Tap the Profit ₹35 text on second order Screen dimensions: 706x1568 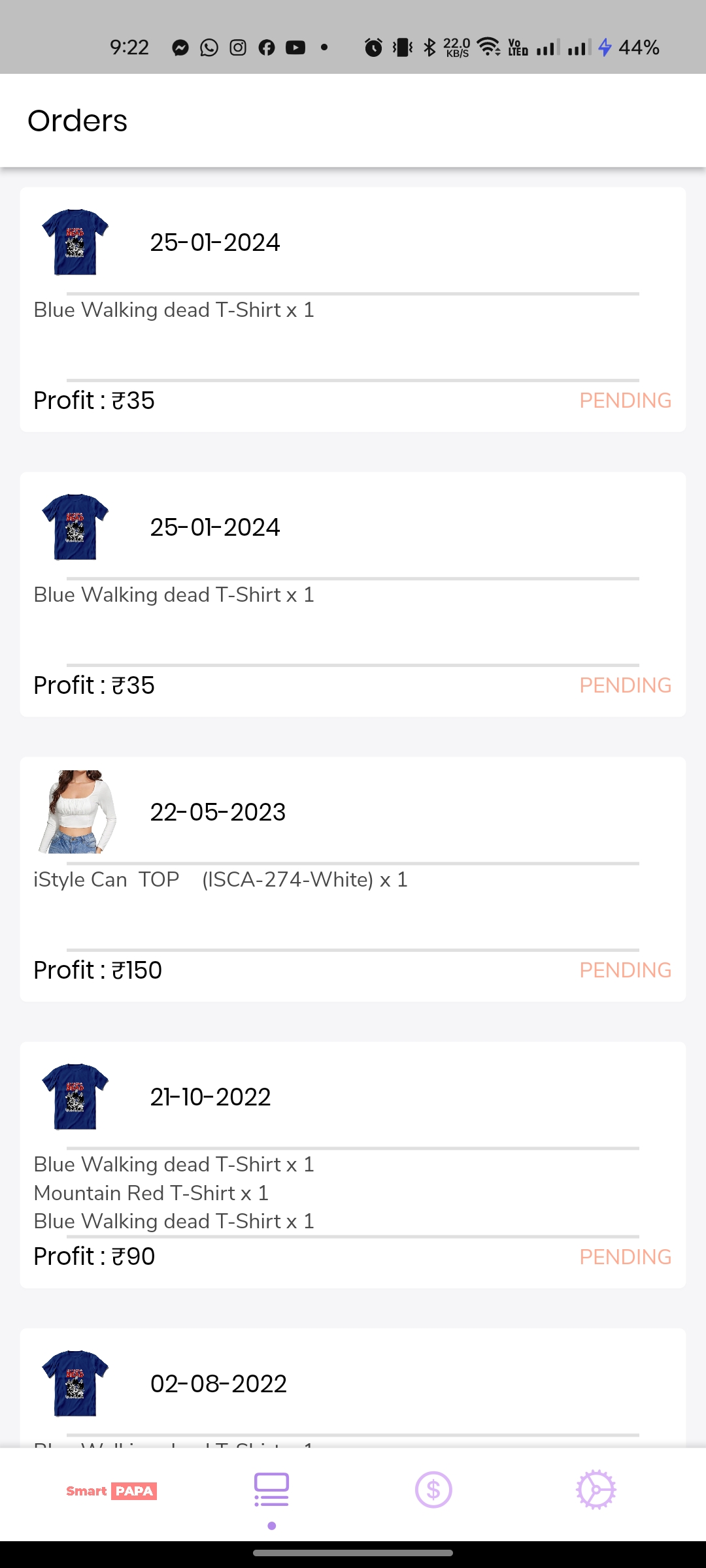(x=94, y=685)
